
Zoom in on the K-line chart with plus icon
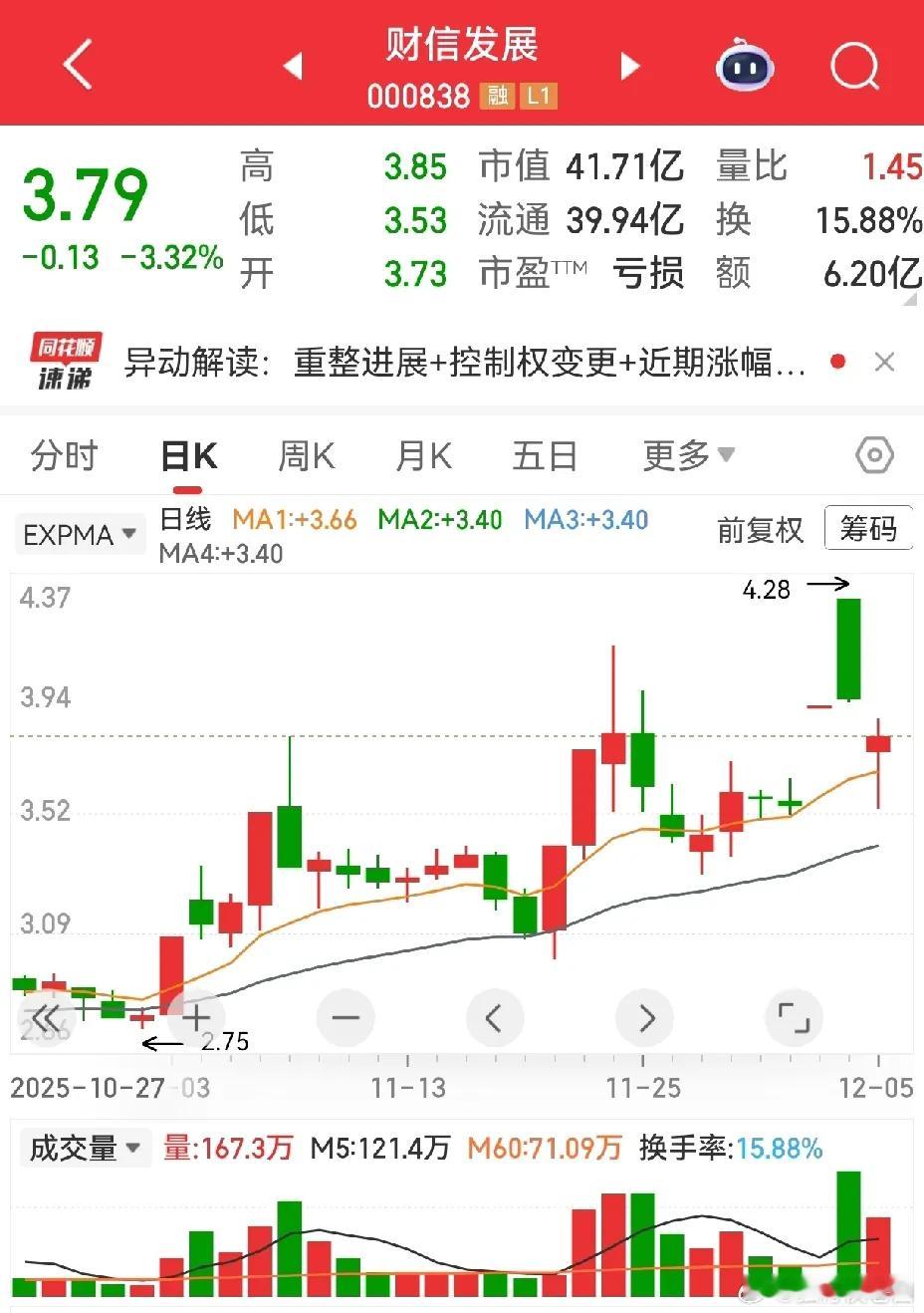pyautogui.click(x=196, y=1017)
